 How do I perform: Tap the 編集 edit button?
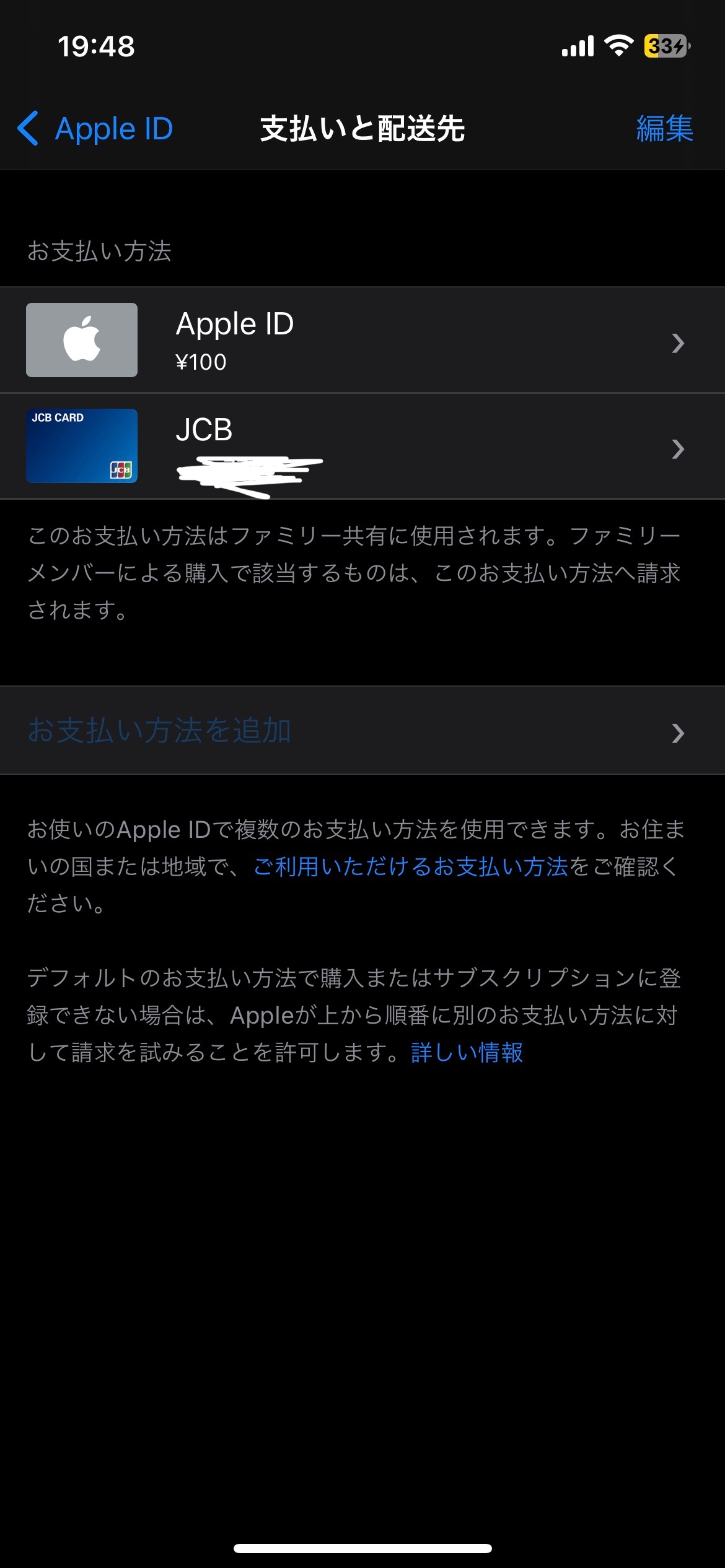[x=664, y=129]
